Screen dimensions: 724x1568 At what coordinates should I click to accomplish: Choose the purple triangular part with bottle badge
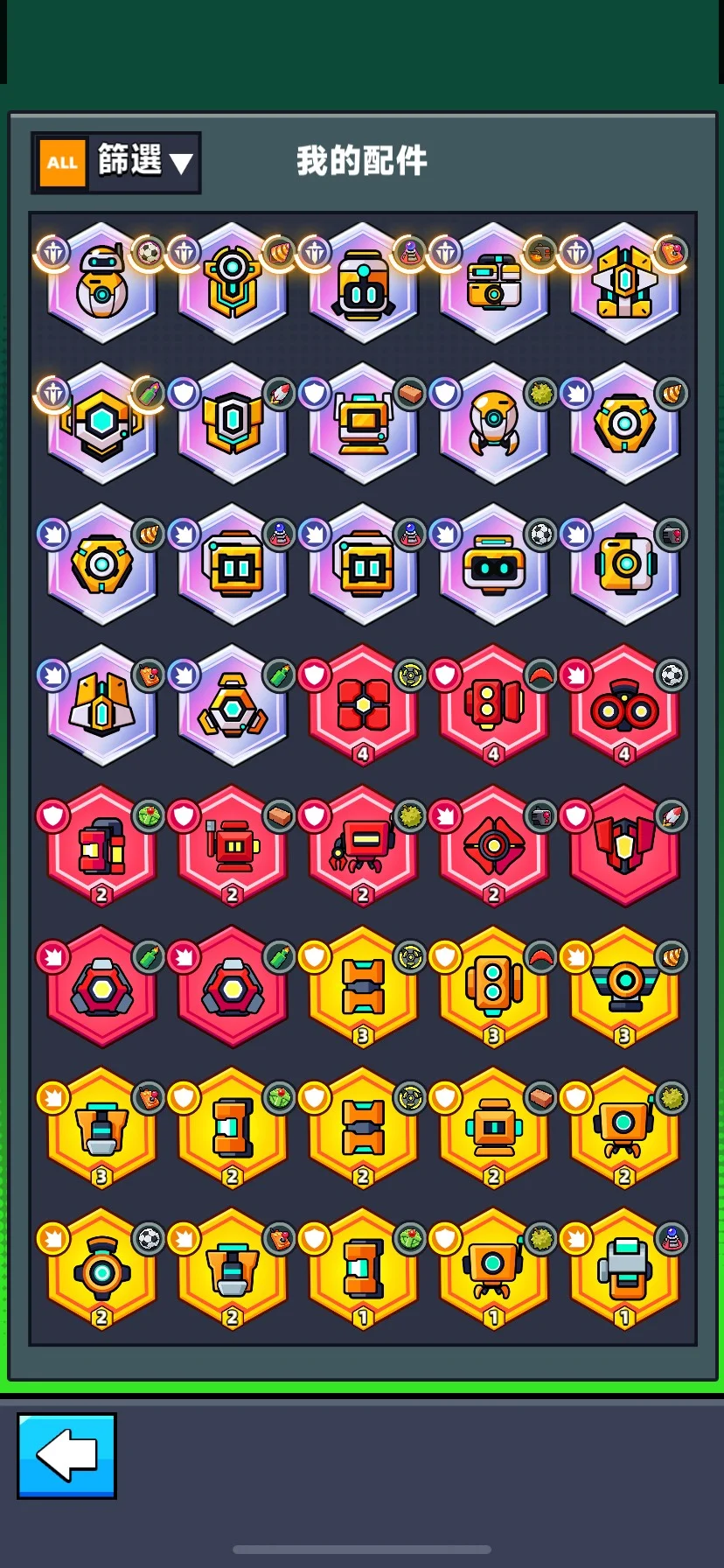(x=233, y=705)
